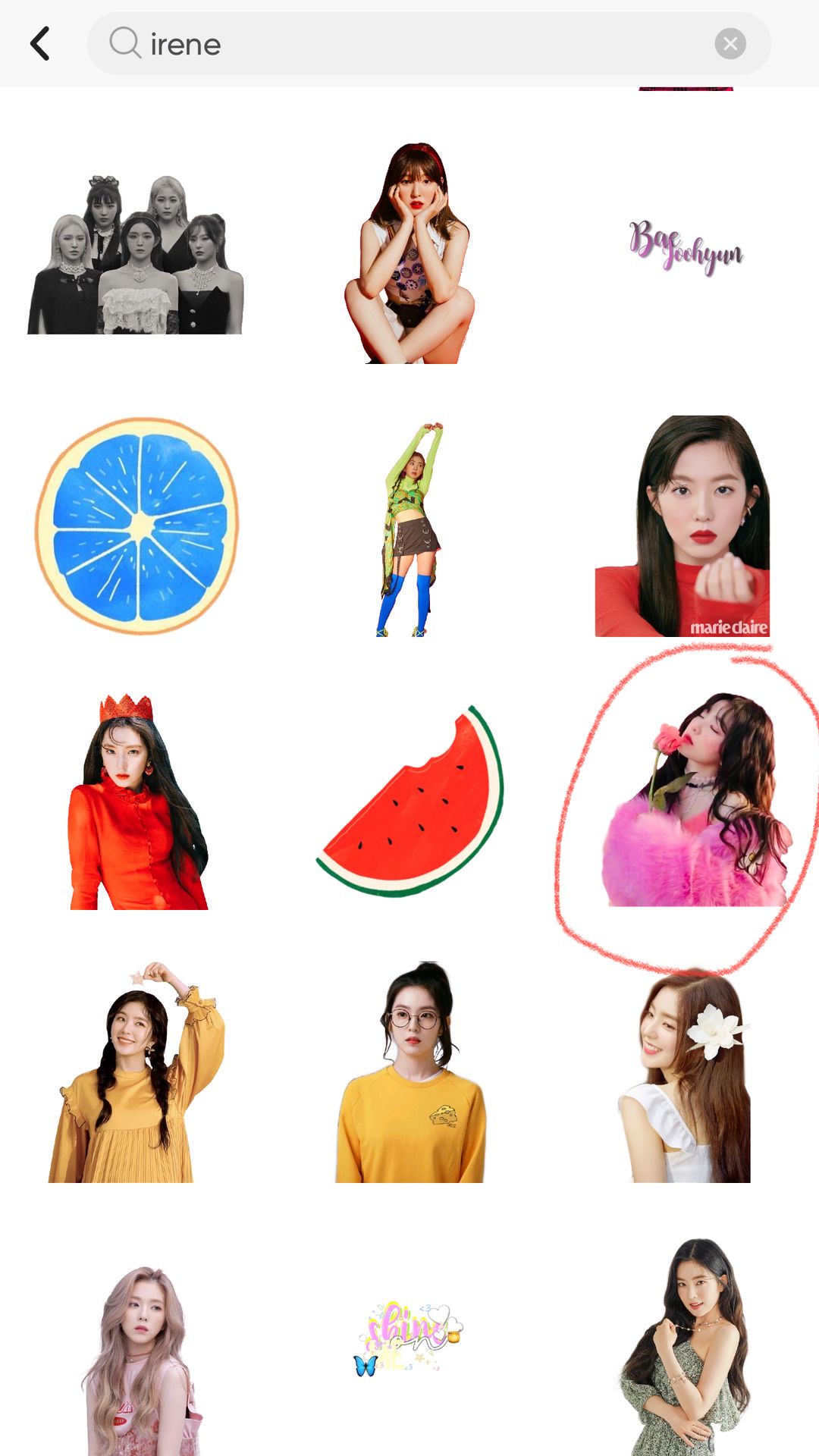
Task: Pick the green outfit arms-raised sticker
Action: point(411,529)
